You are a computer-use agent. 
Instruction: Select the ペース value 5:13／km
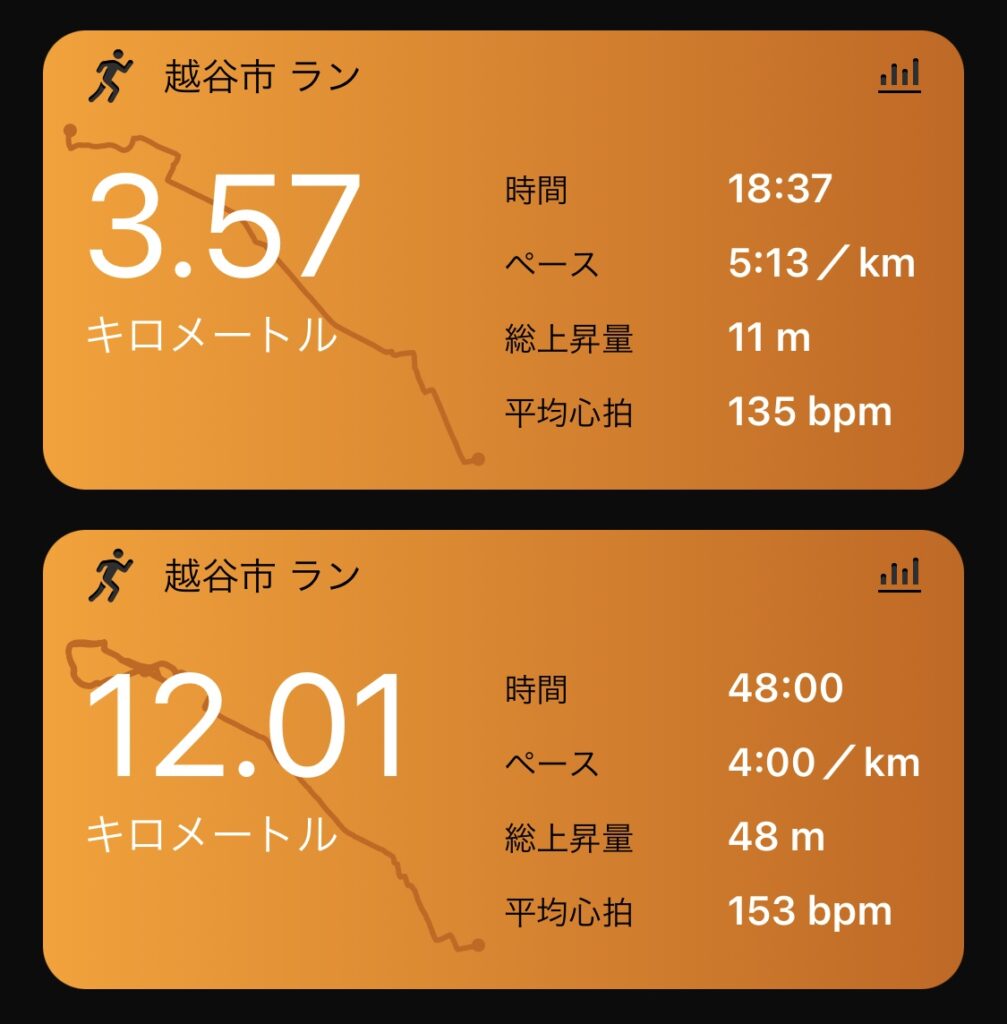pos(820,263)
